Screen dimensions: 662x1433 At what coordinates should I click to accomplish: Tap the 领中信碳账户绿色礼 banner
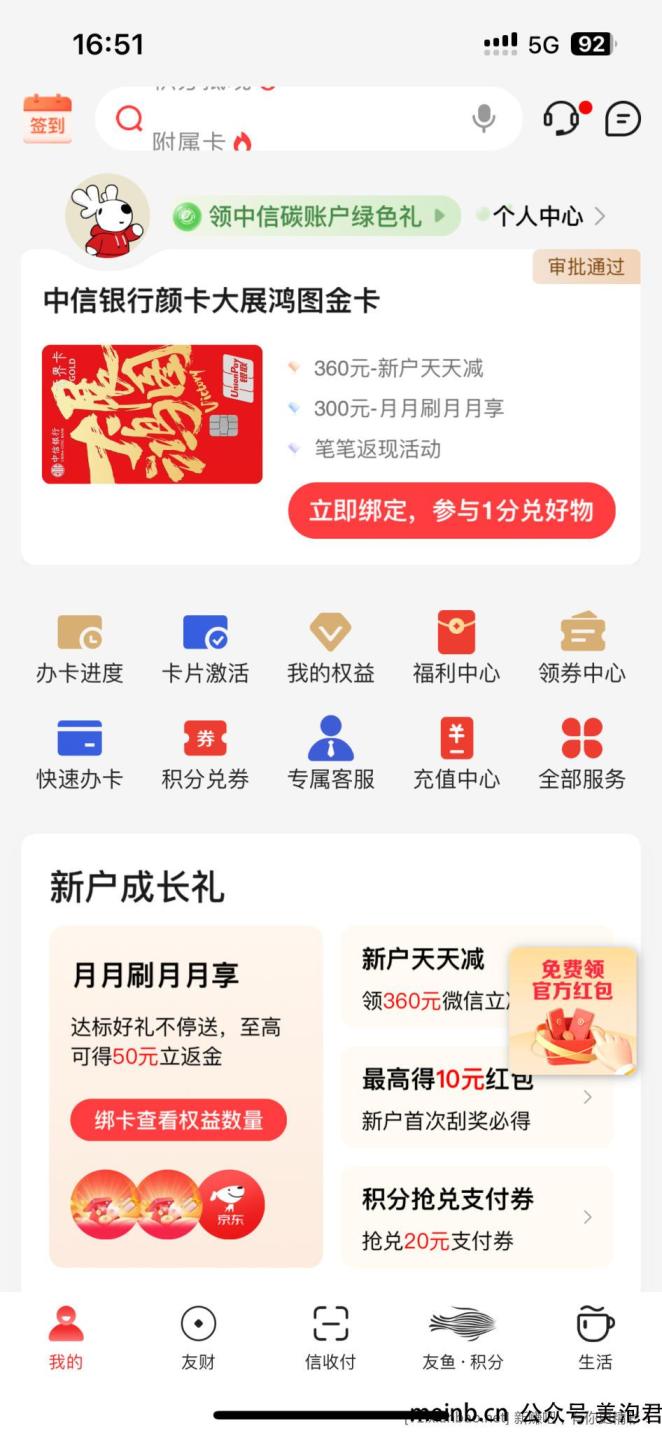[314, 216]
